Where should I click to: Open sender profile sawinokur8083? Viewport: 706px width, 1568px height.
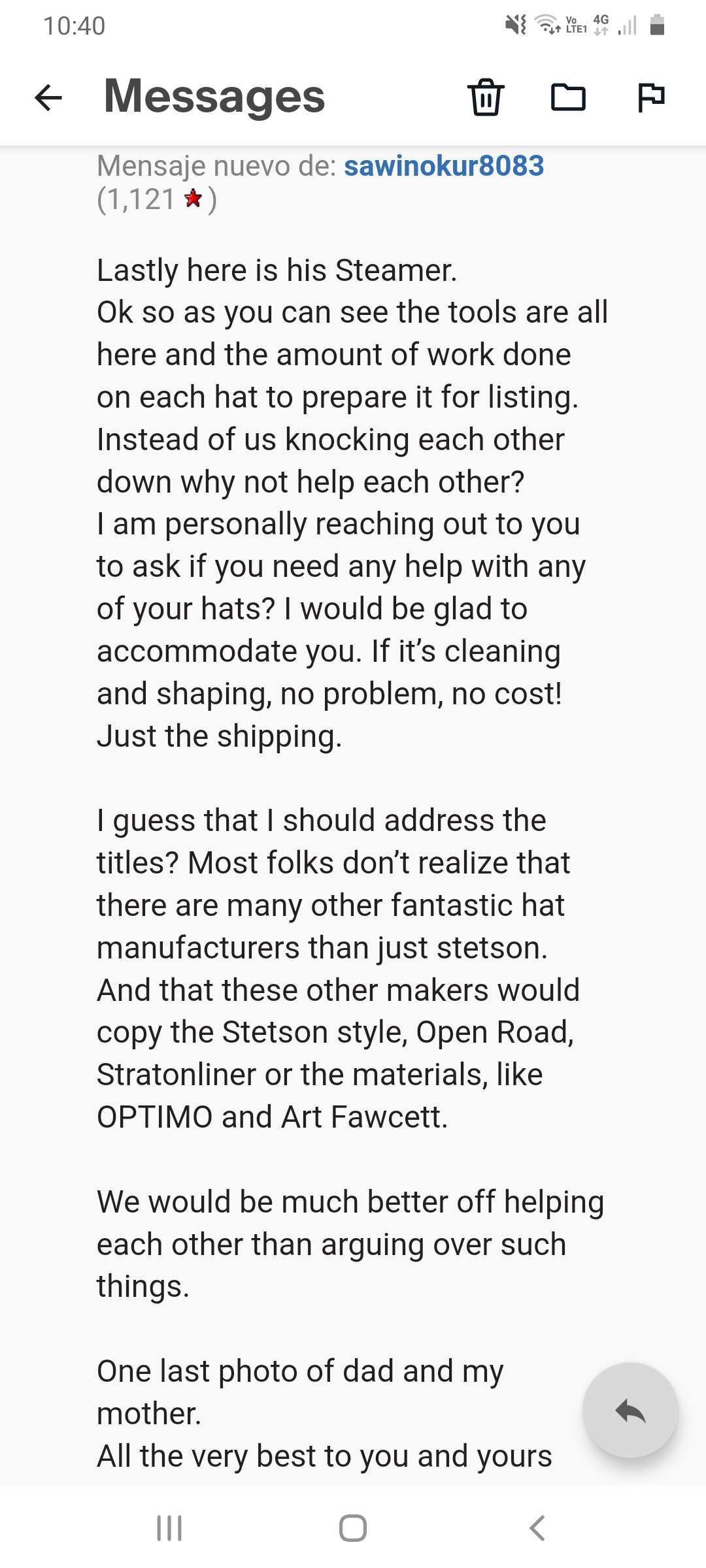click(444, 166)
